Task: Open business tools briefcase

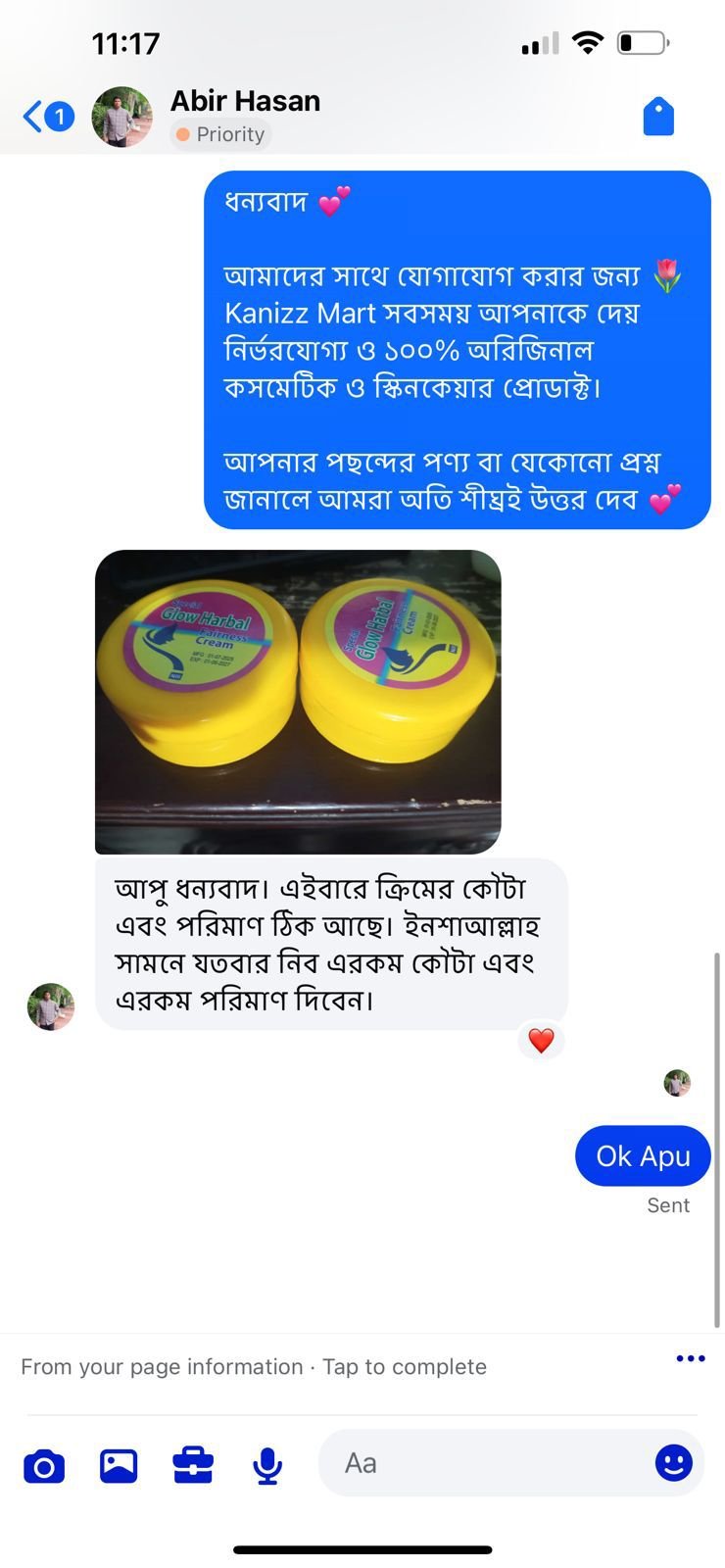Action: pyautogui.click(x=193, y=1466)
